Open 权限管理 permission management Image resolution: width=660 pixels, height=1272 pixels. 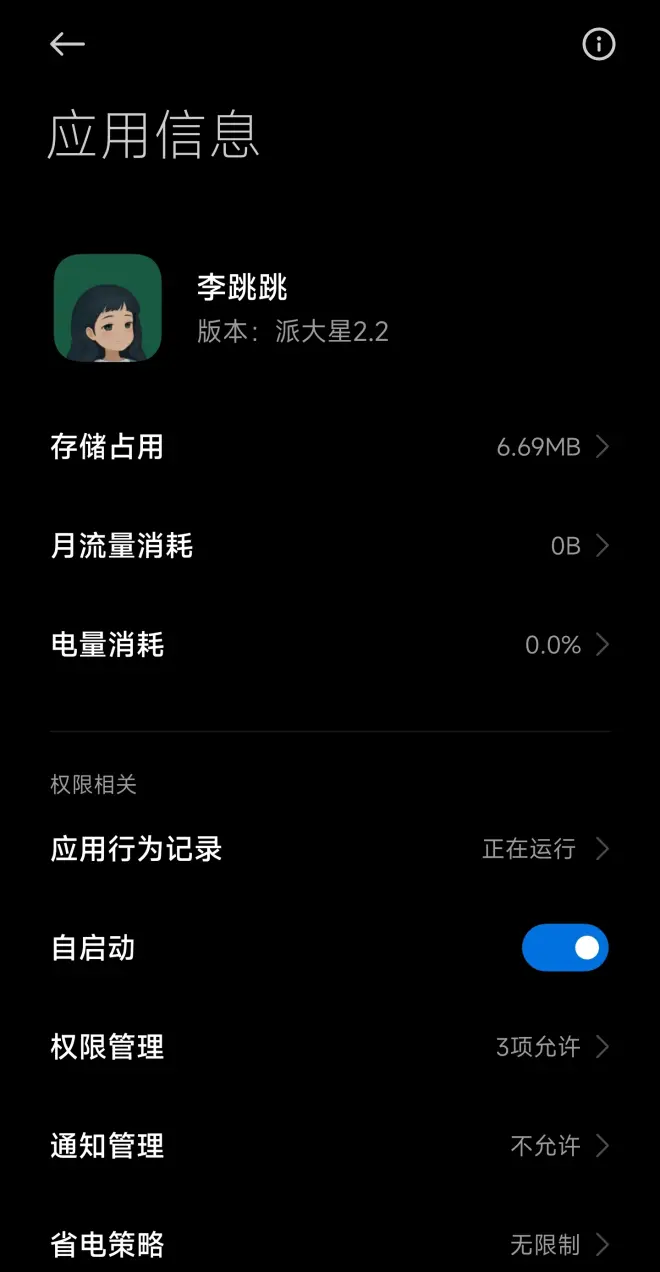(x=330, y=1047)
